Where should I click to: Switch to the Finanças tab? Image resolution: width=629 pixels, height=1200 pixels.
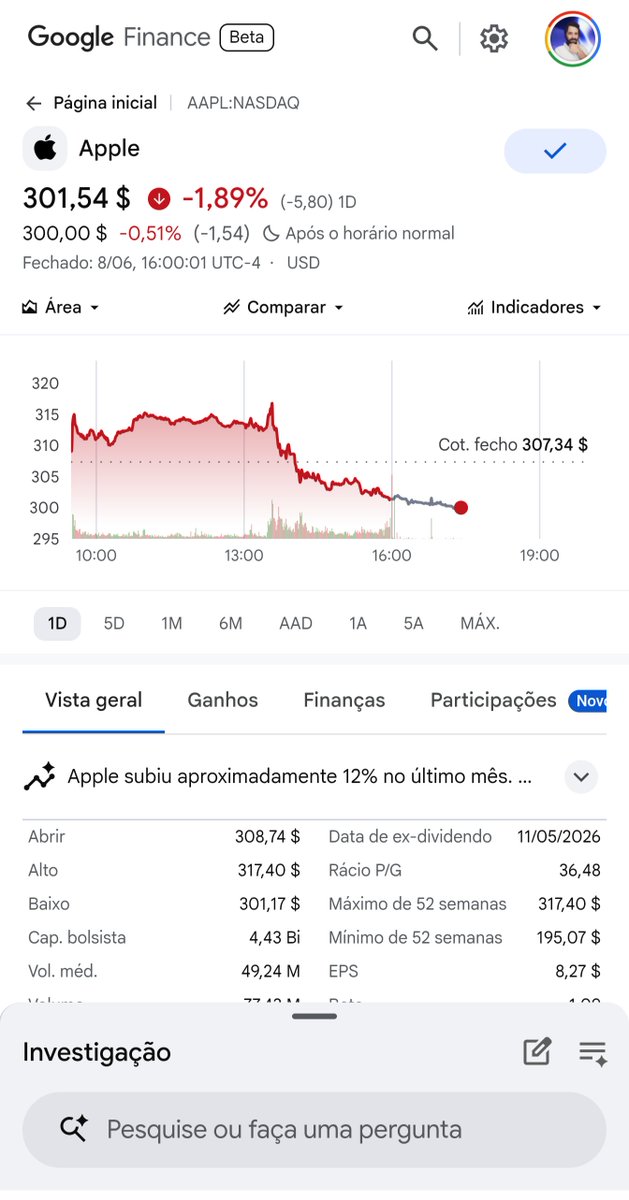[344, 701]
